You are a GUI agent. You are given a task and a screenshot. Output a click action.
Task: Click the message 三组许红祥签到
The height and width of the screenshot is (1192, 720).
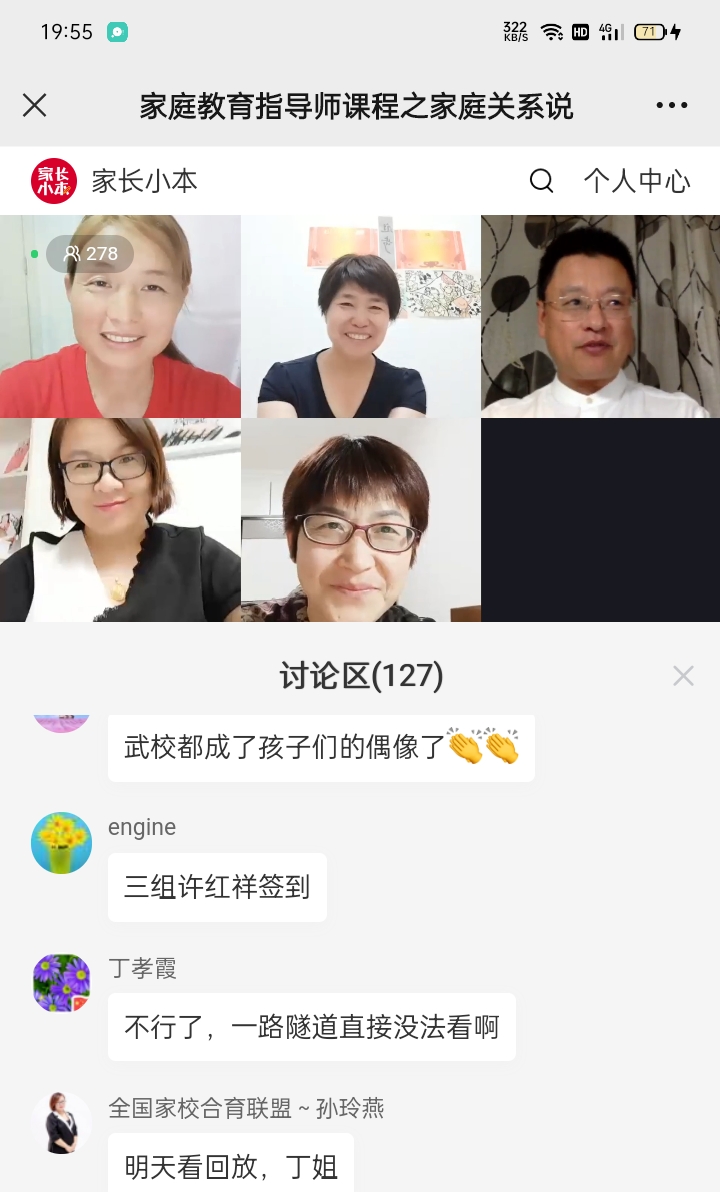216,887
